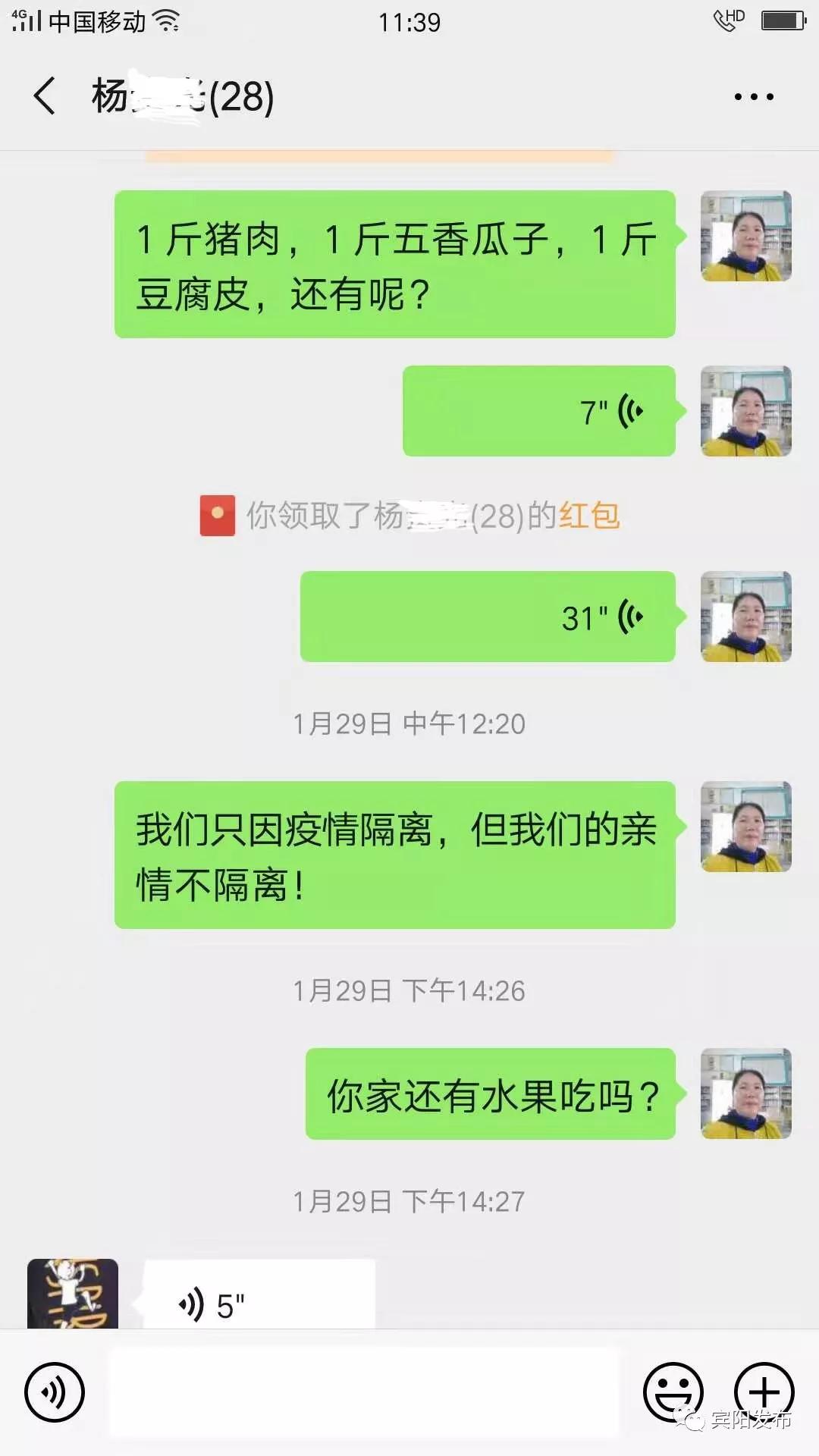
Task: Go back using the left arrow
Action: [44, 96]
